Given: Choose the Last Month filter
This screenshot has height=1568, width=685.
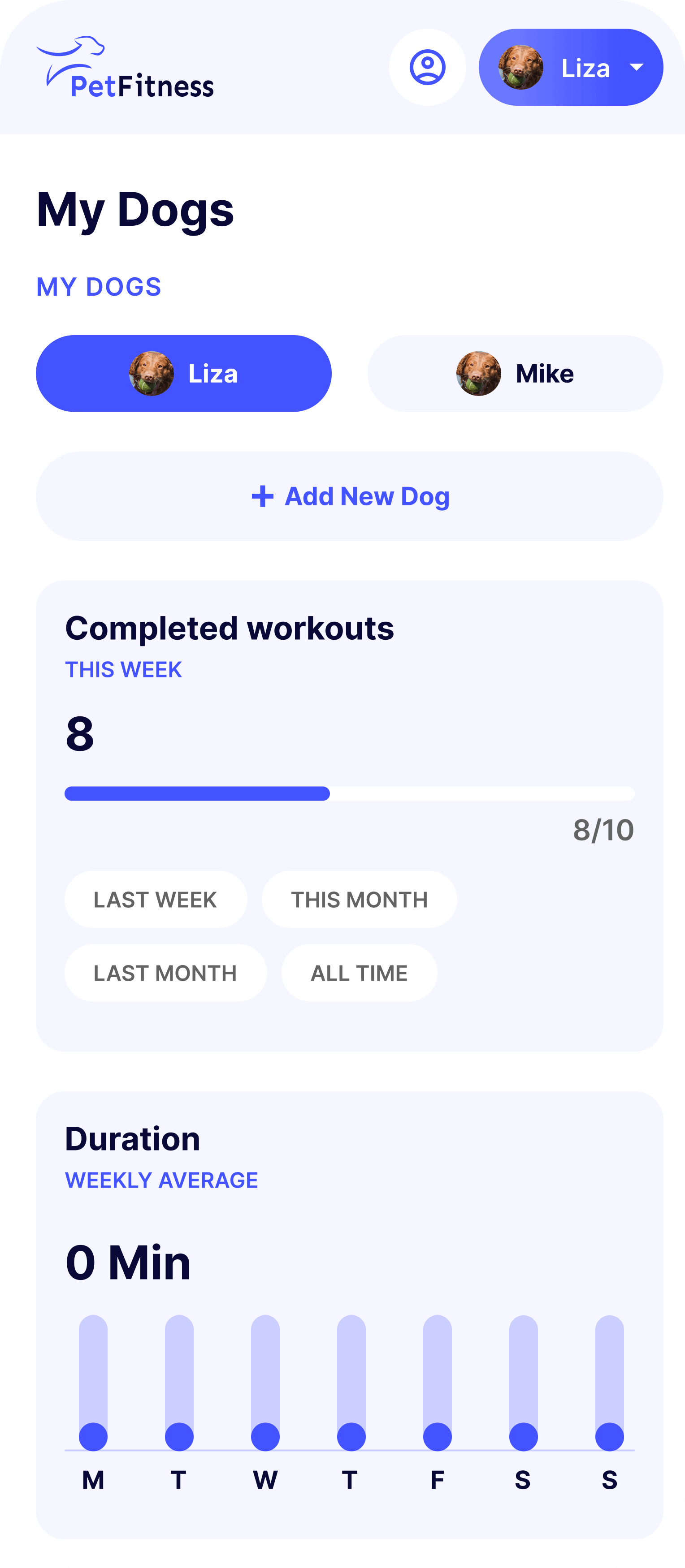Looking at the screenshot, I should (x=165, y=973).
